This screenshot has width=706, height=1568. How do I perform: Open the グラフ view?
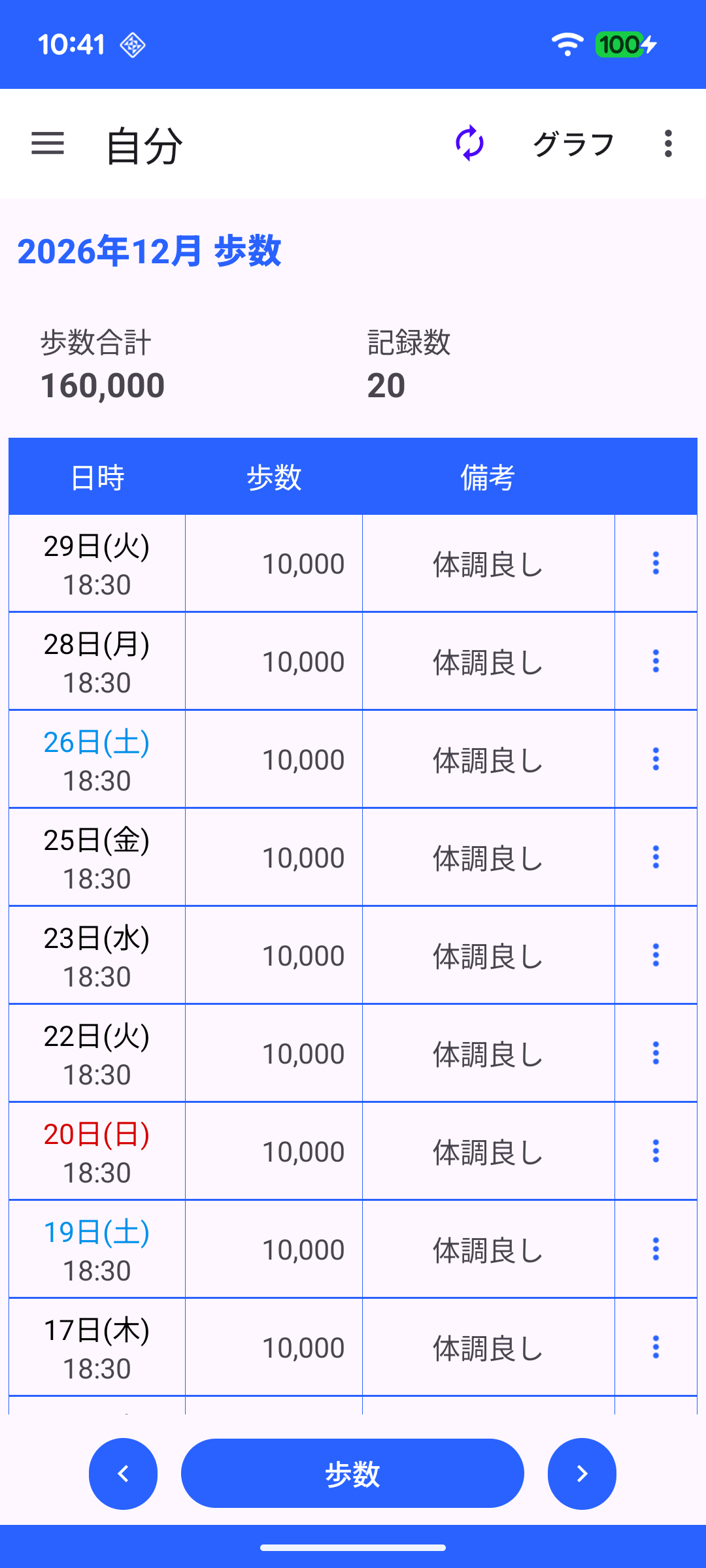coord(573,144)
